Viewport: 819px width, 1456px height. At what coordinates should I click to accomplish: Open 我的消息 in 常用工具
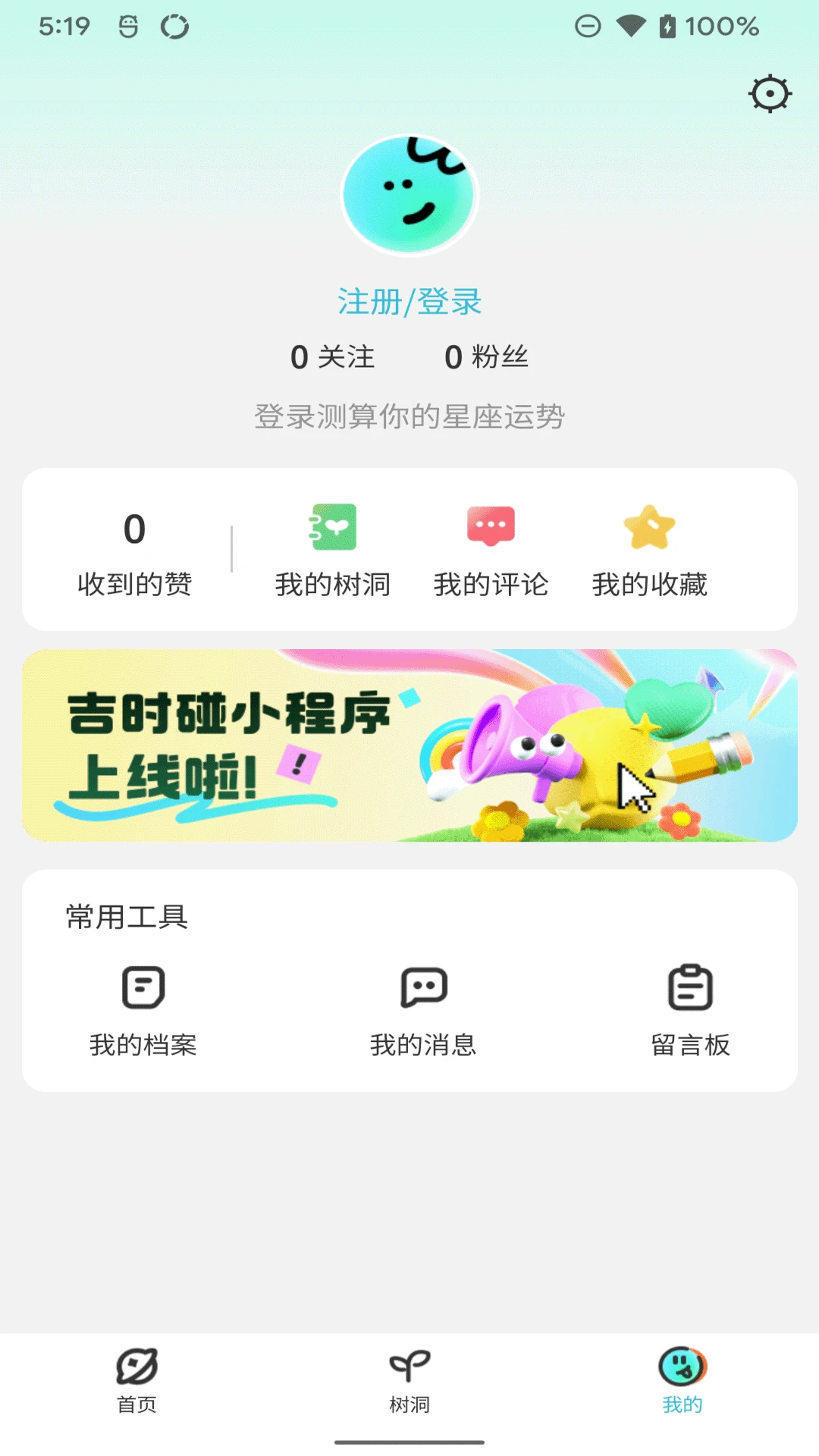pos(422,1009)
